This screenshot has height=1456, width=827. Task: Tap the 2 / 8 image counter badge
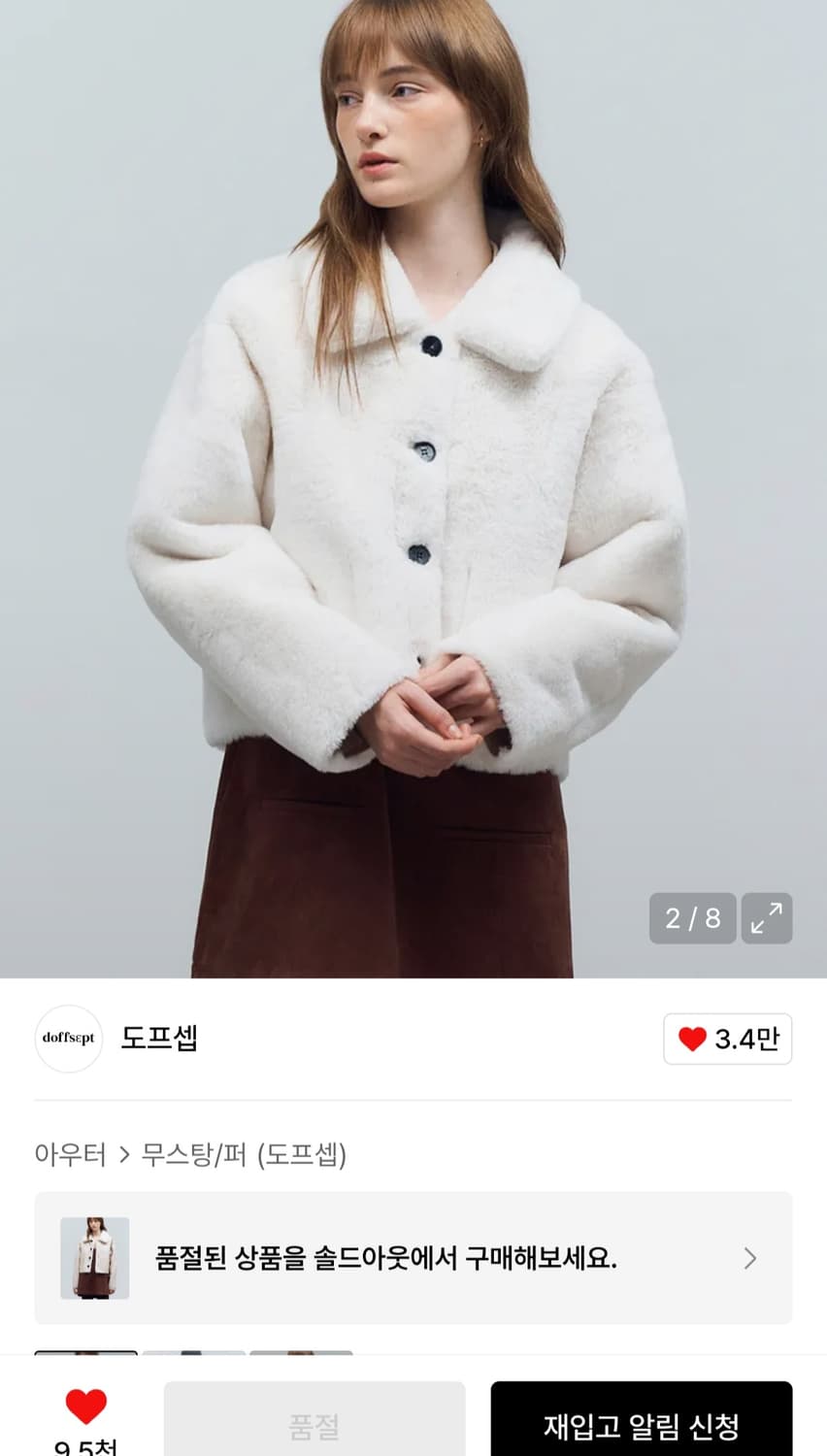(x=691, y=917)
